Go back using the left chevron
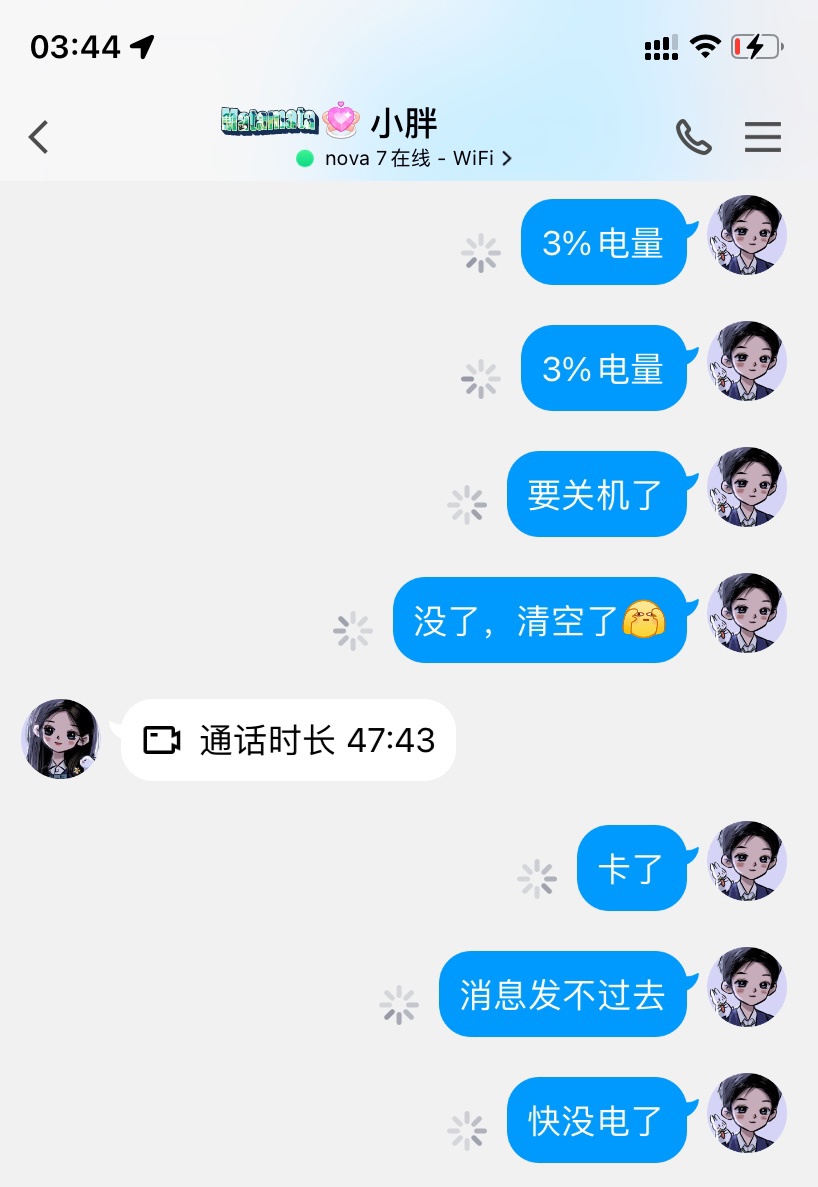The height and width of the screenshot is (1187, 818). pos(38,137)
